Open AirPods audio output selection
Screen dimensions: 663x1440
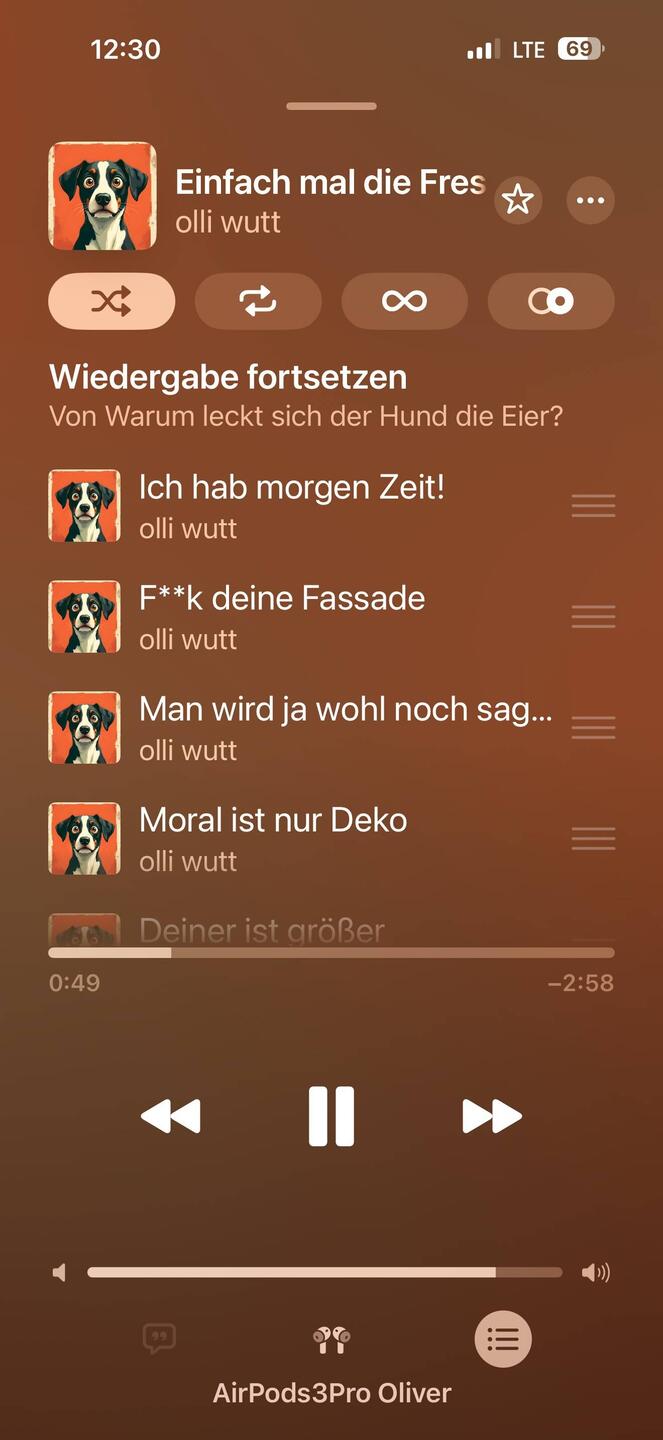pos(331,1339)
